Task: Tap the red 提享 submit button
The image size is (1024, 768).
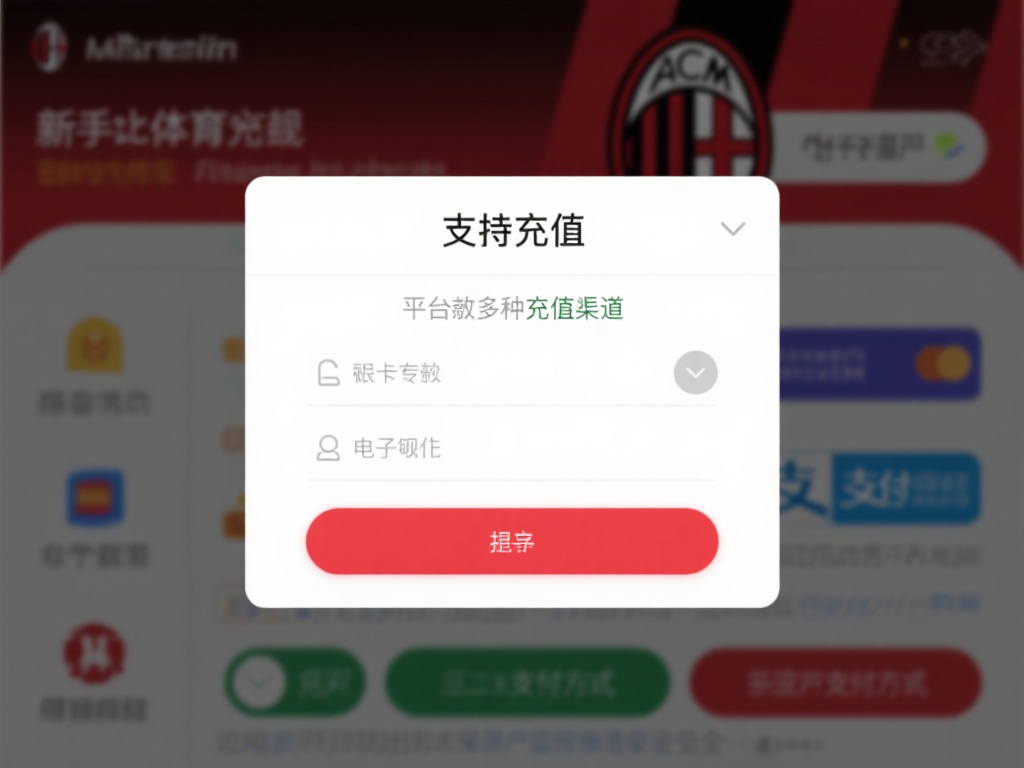Action: pos(512,541)
